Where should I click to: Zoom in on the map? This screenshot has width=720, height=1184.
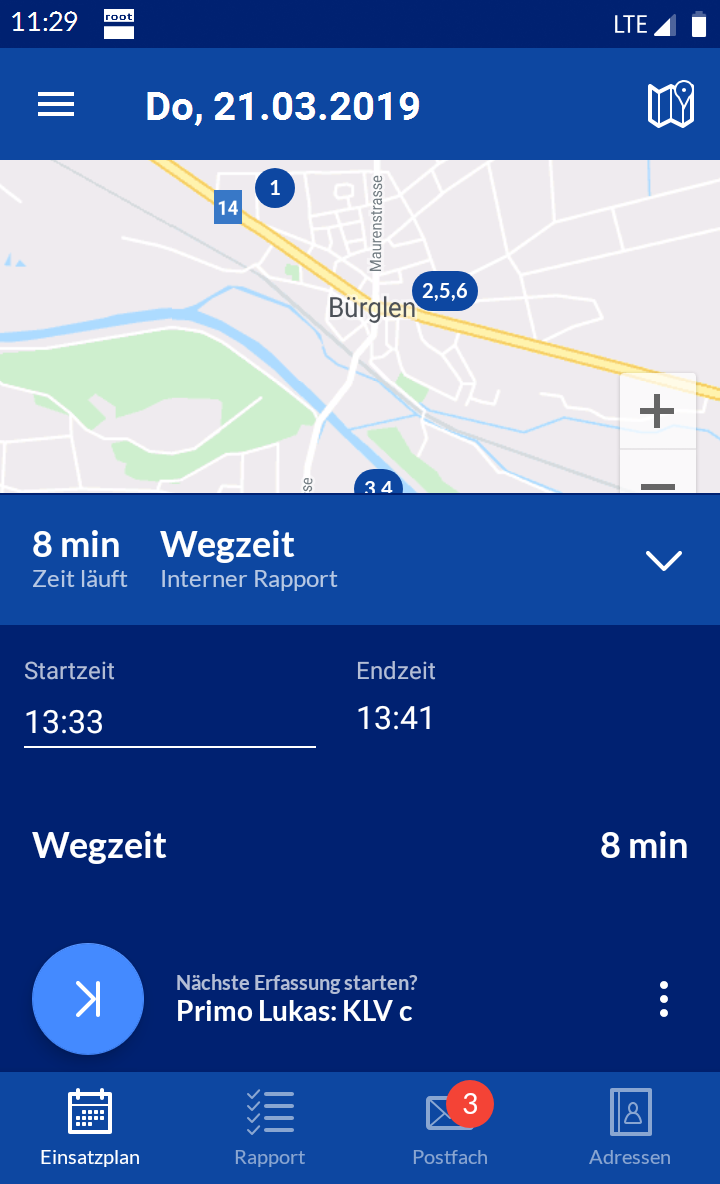pos(657,411)
